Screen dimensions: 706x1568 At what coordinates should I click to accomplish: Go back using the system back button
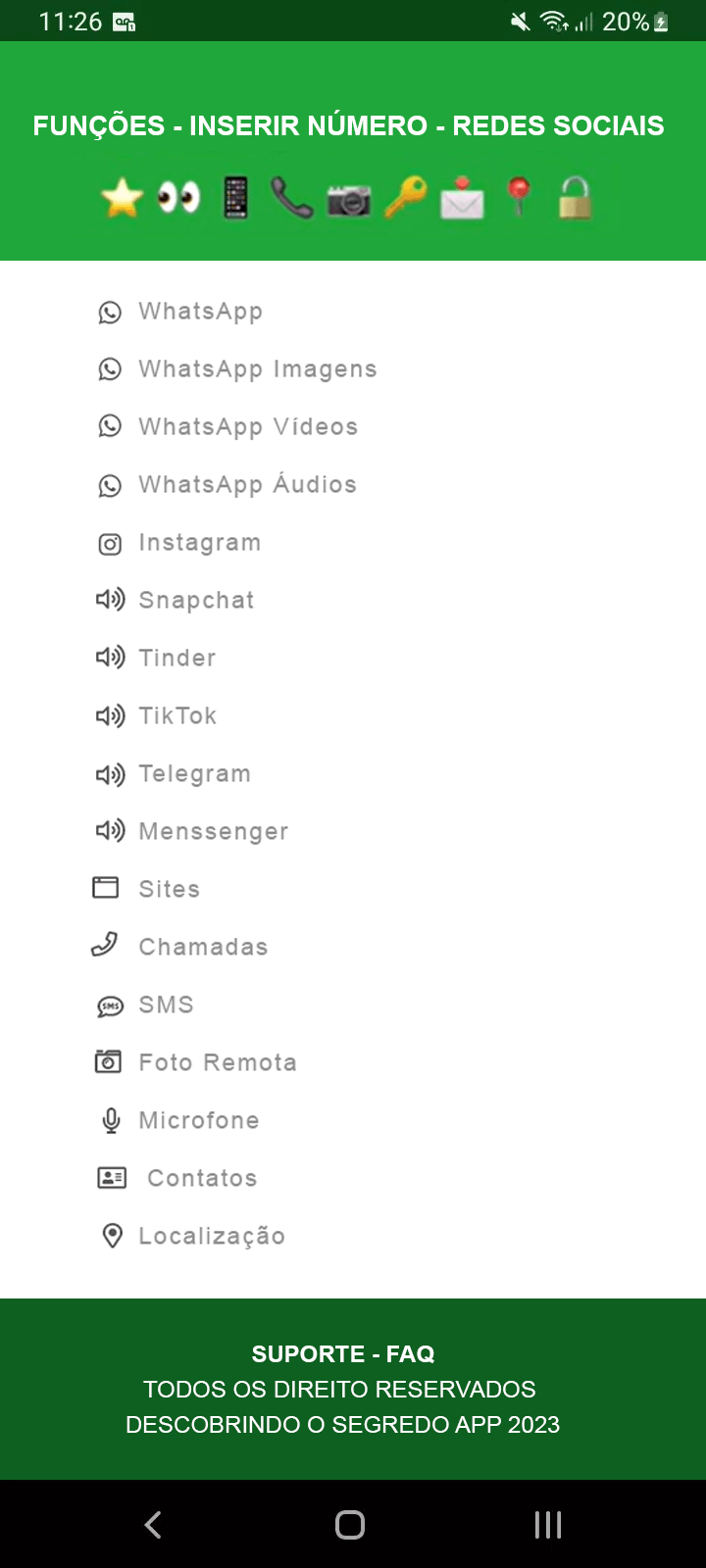(x=153, y=1525)
